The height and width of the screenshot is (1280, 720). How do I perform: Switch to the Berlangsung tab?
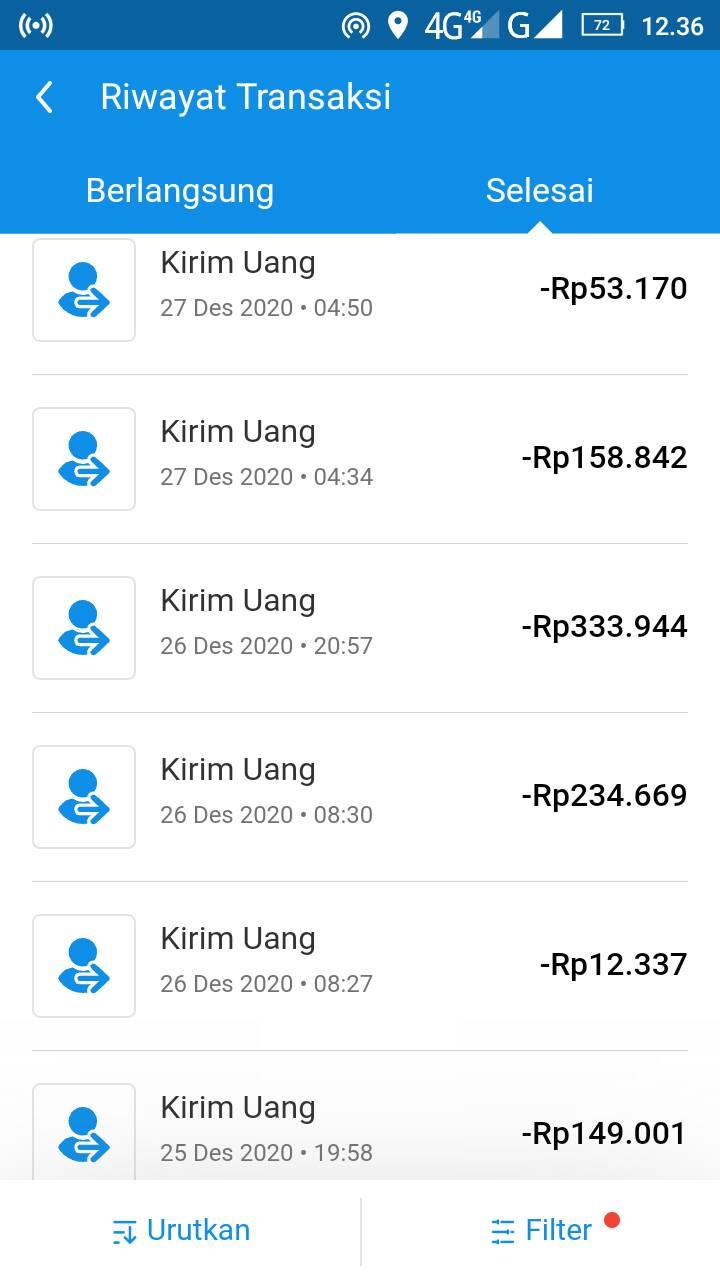tap(180, 191)
